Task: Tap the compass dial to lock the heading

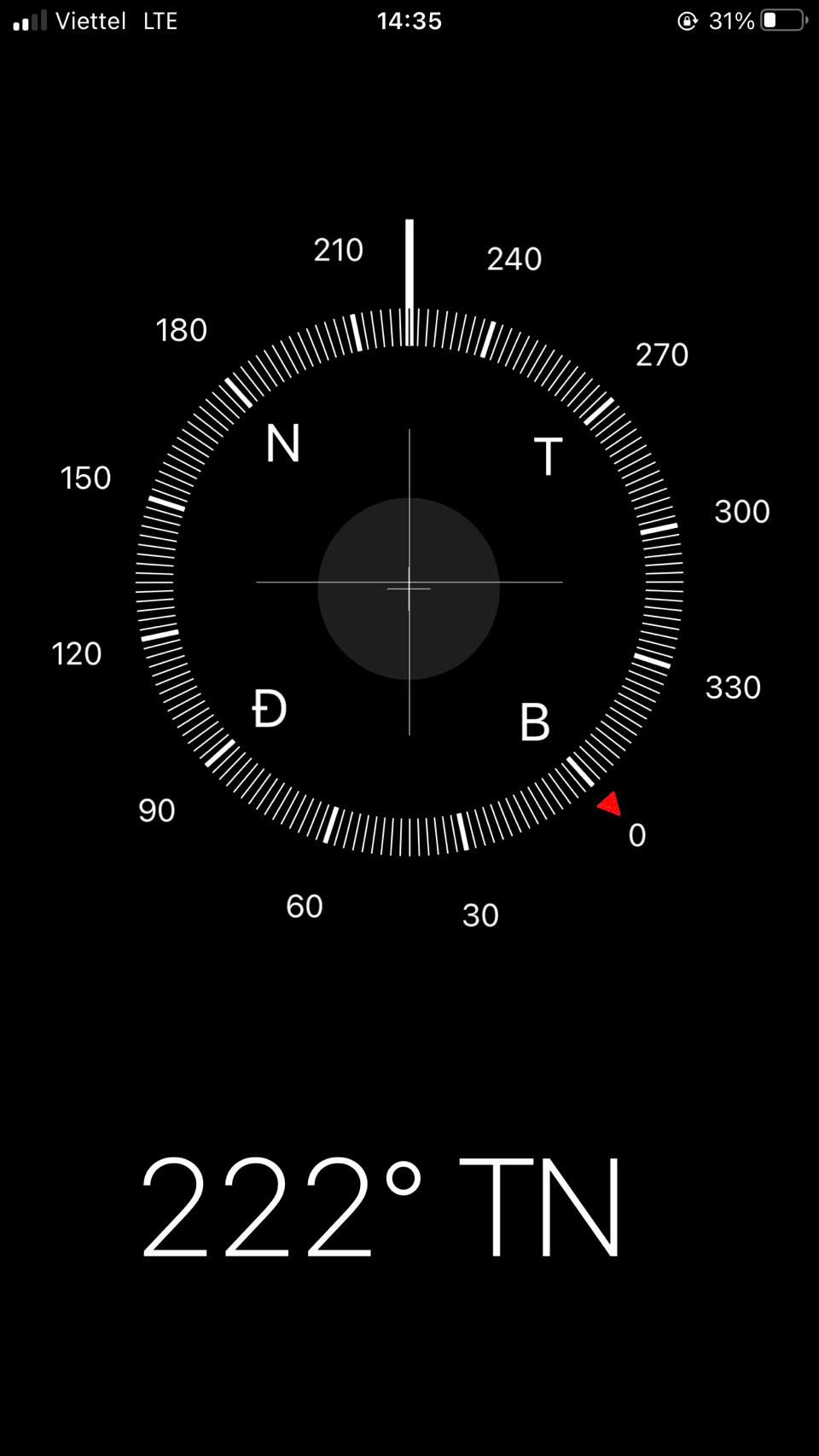Action: click(x=409, y=582)
